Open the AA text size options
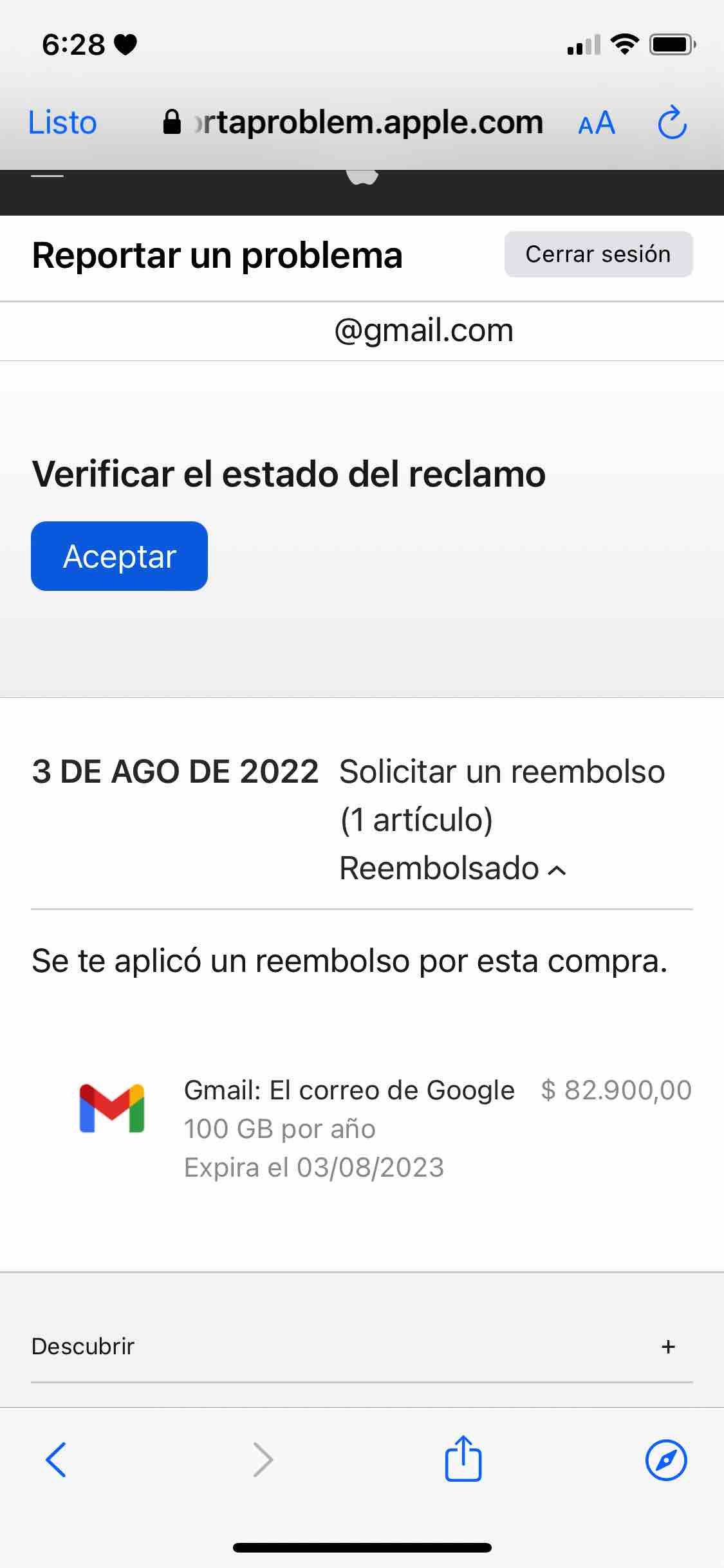The height and width of the screenshot is (1568, 724). point(597,123)
